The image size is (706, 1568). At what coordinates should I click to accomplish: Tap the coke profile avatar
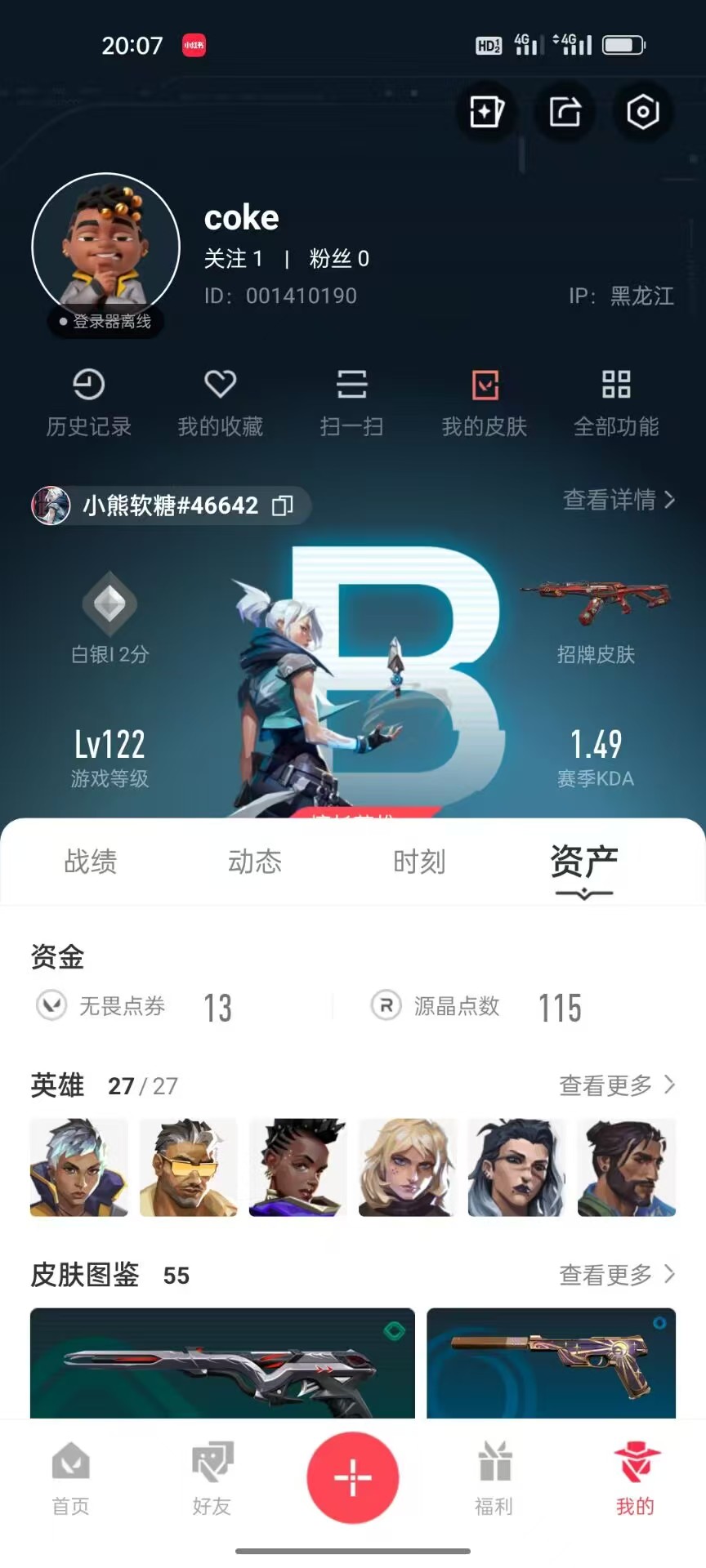tap(106, 247)
